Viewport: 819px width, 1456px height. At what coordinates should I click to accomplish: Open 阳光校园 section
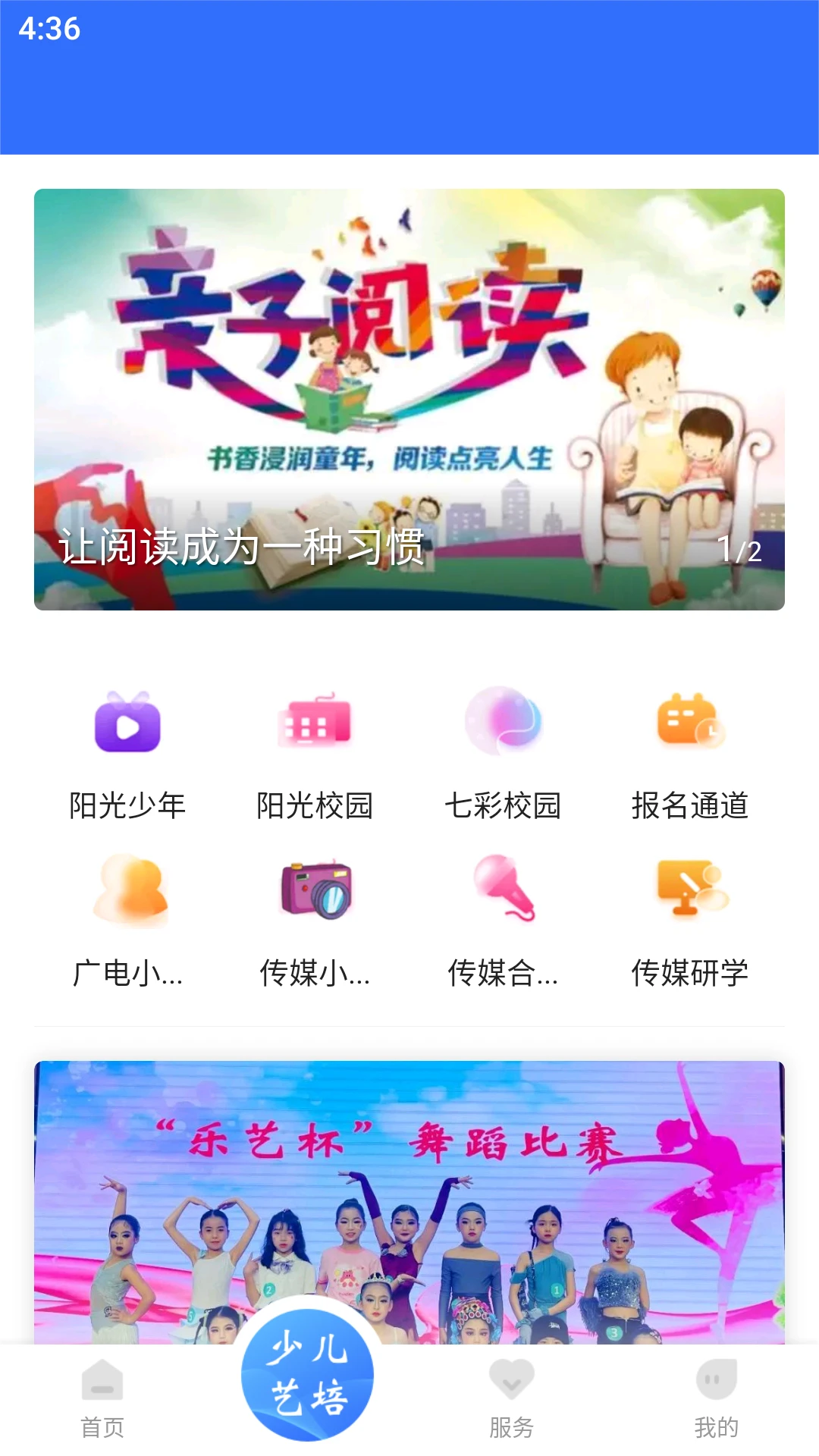[x=315, y=755]
